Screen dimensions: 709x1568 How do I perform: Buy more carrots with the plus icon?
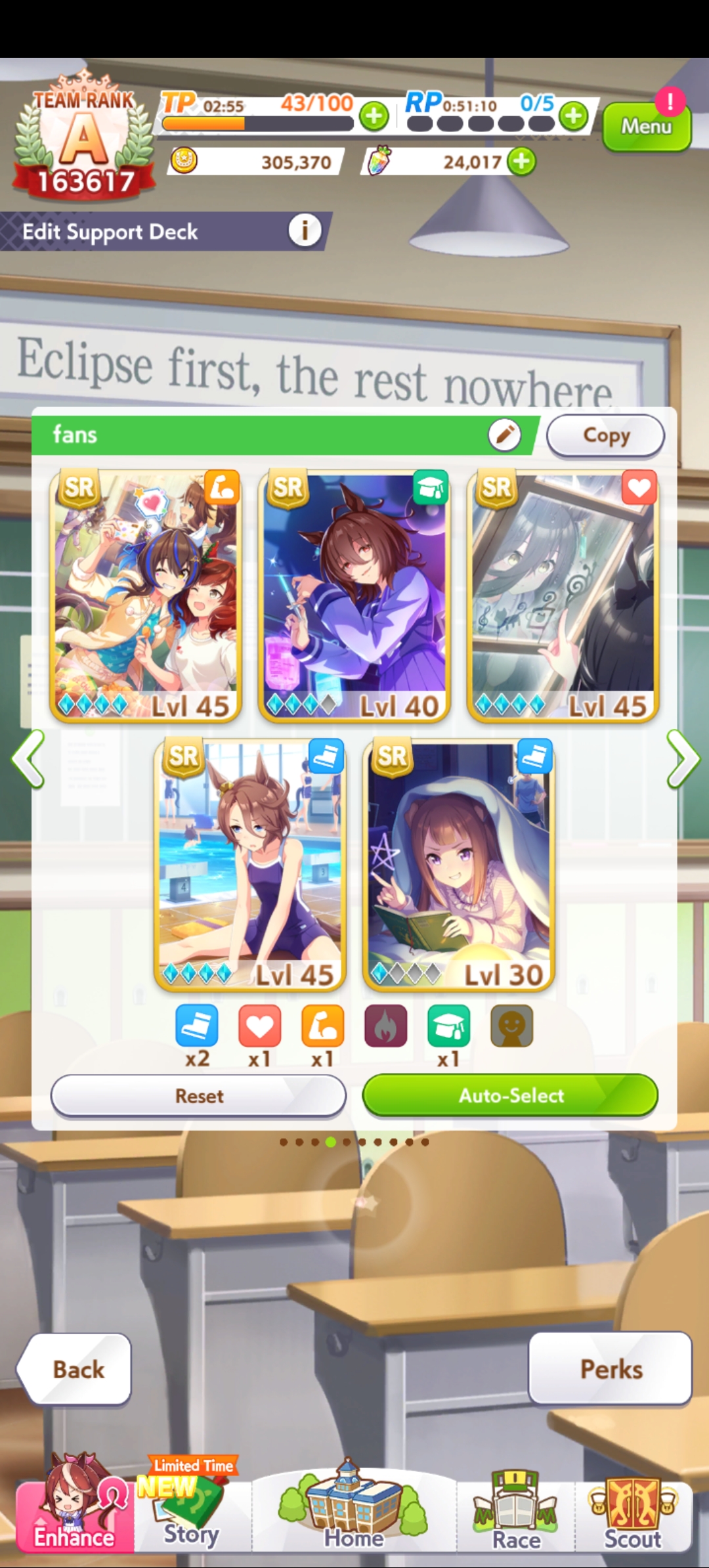coord(522,162)
